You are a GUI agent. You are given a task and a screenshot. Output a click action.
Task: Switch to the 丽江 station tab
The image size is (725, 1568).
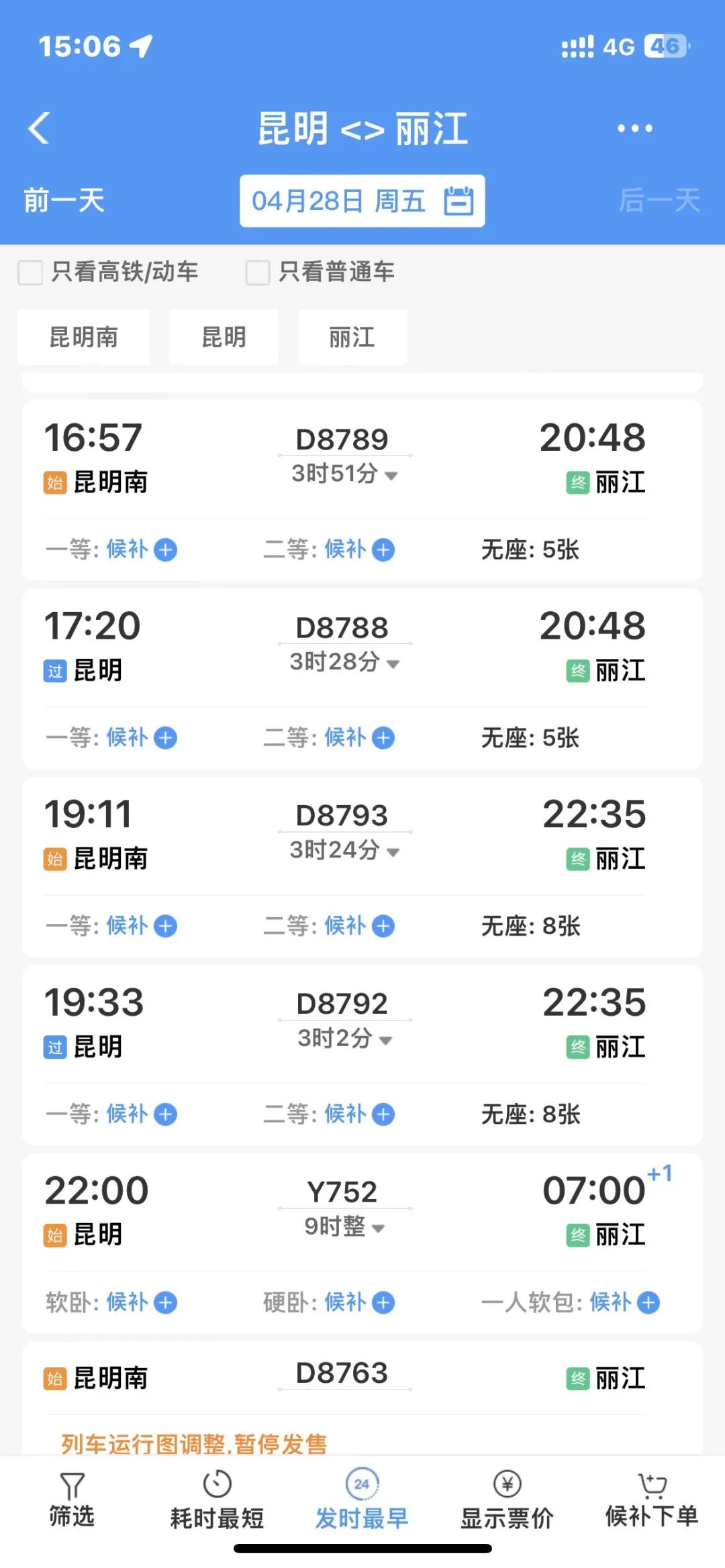(352, 337)
